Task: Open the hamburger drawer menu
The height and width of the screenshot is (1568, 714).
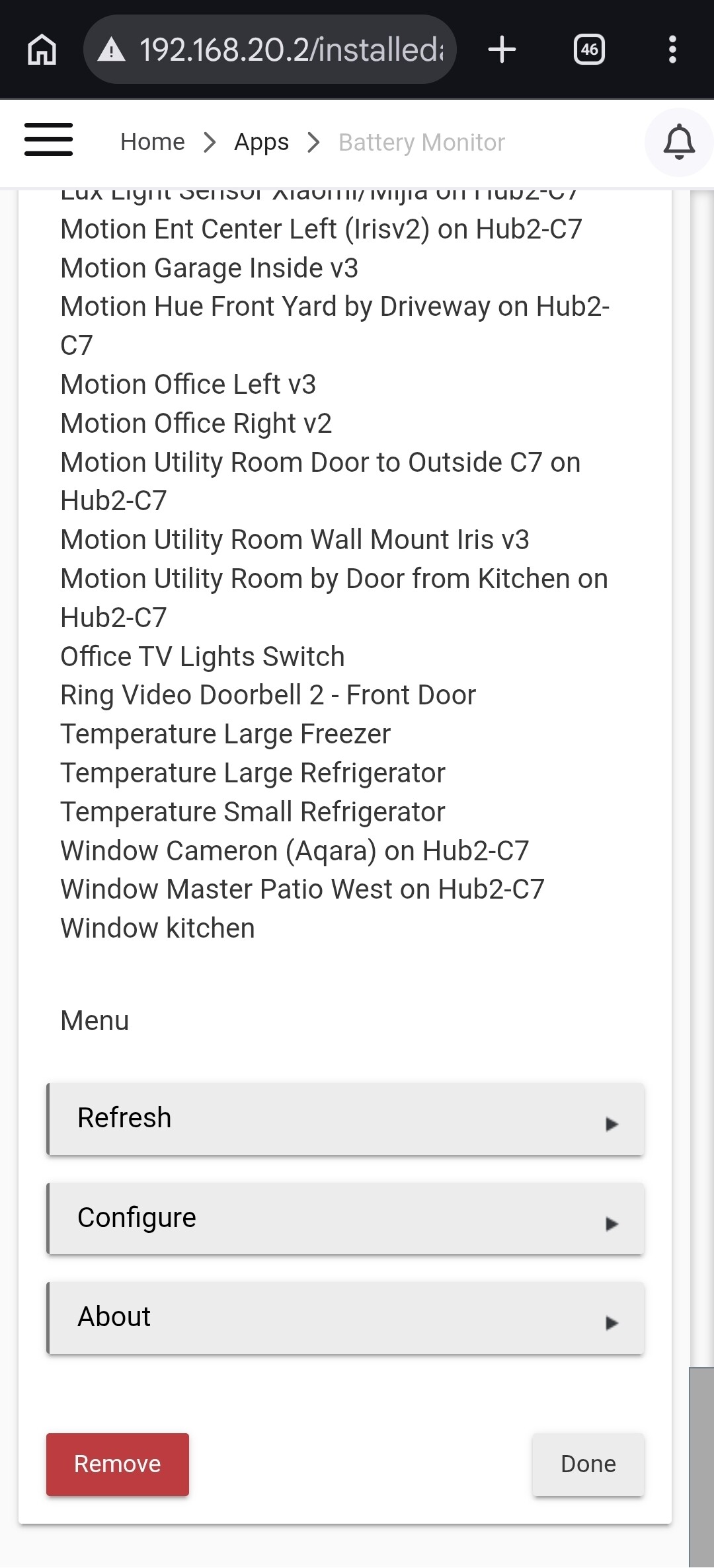Action: point(48,140)
